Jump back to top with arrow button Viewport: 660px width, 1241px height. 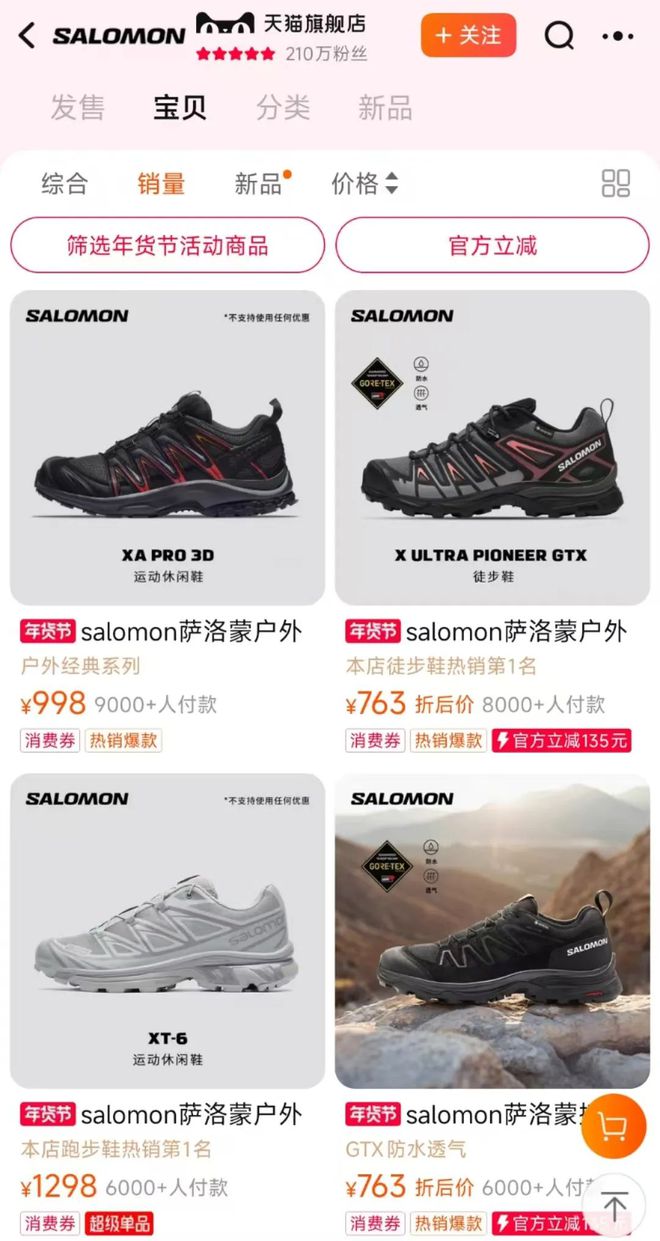point(613,1207)
